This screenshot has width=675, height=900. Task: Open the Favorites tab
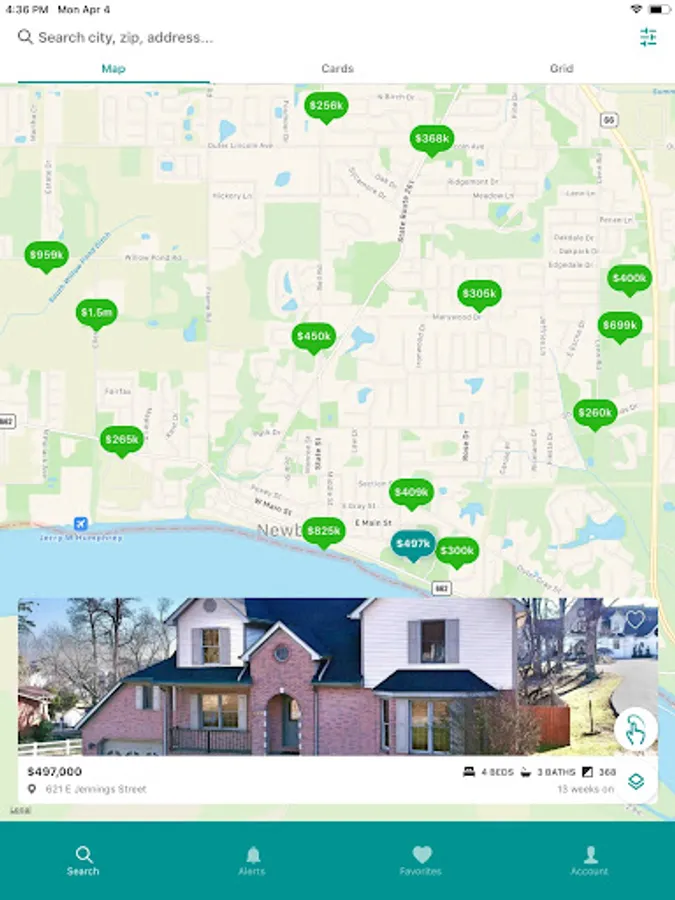point(421,860)
